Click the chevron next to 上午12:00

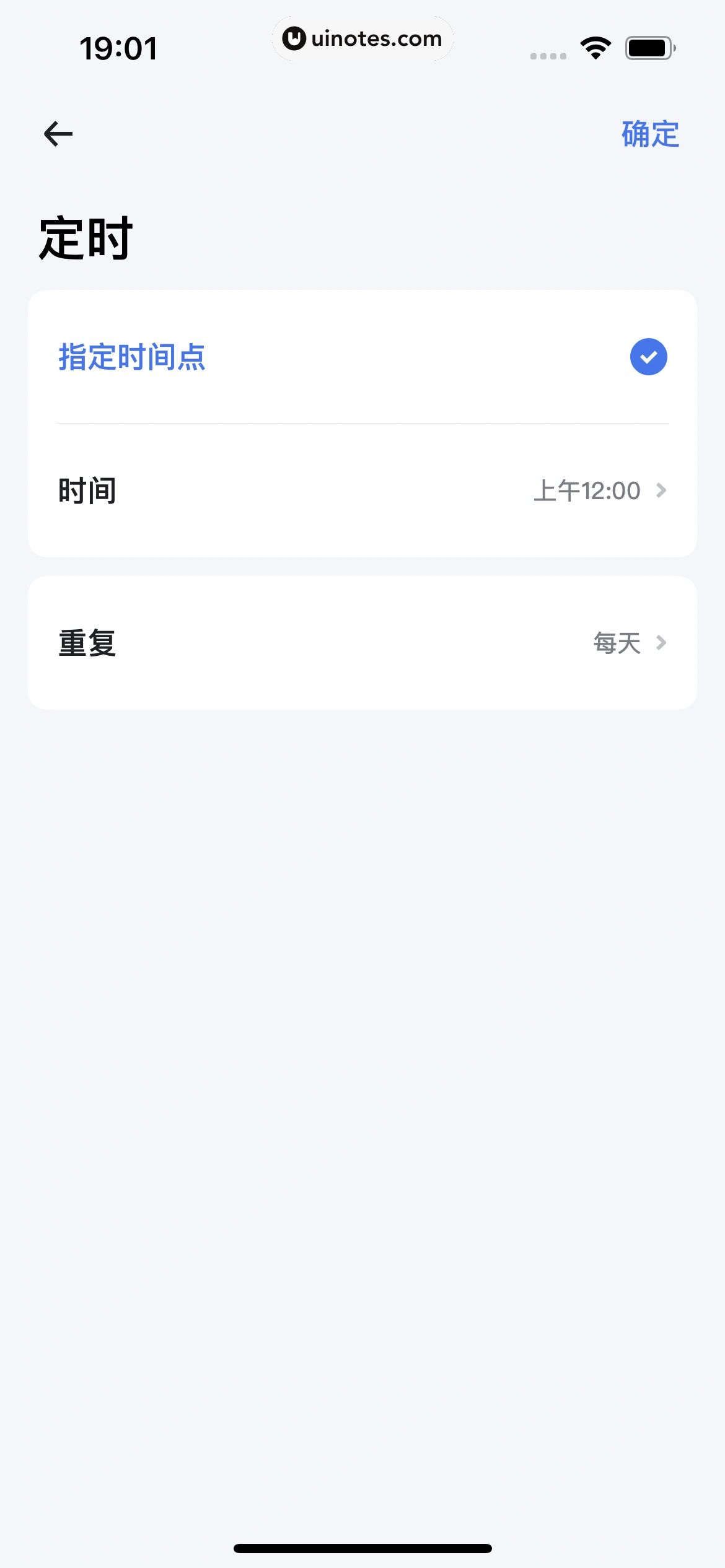[662, 490]
